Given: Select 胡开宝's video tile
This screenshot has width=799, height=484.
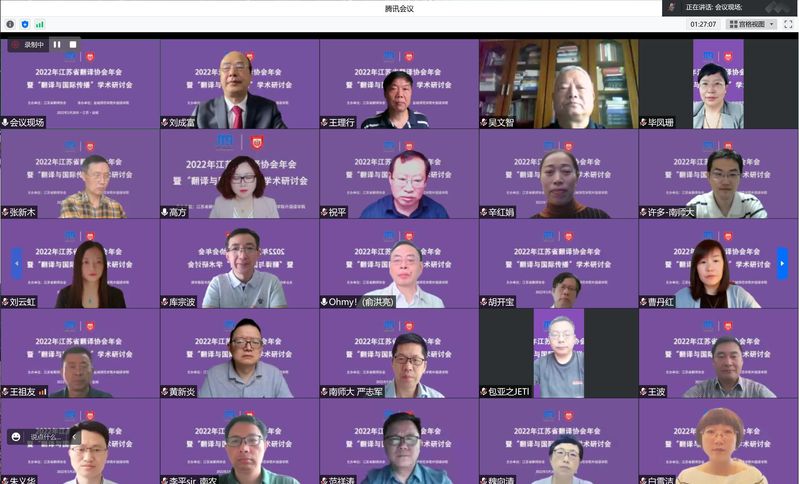Looking at the screenshot, I should [558, 264].
